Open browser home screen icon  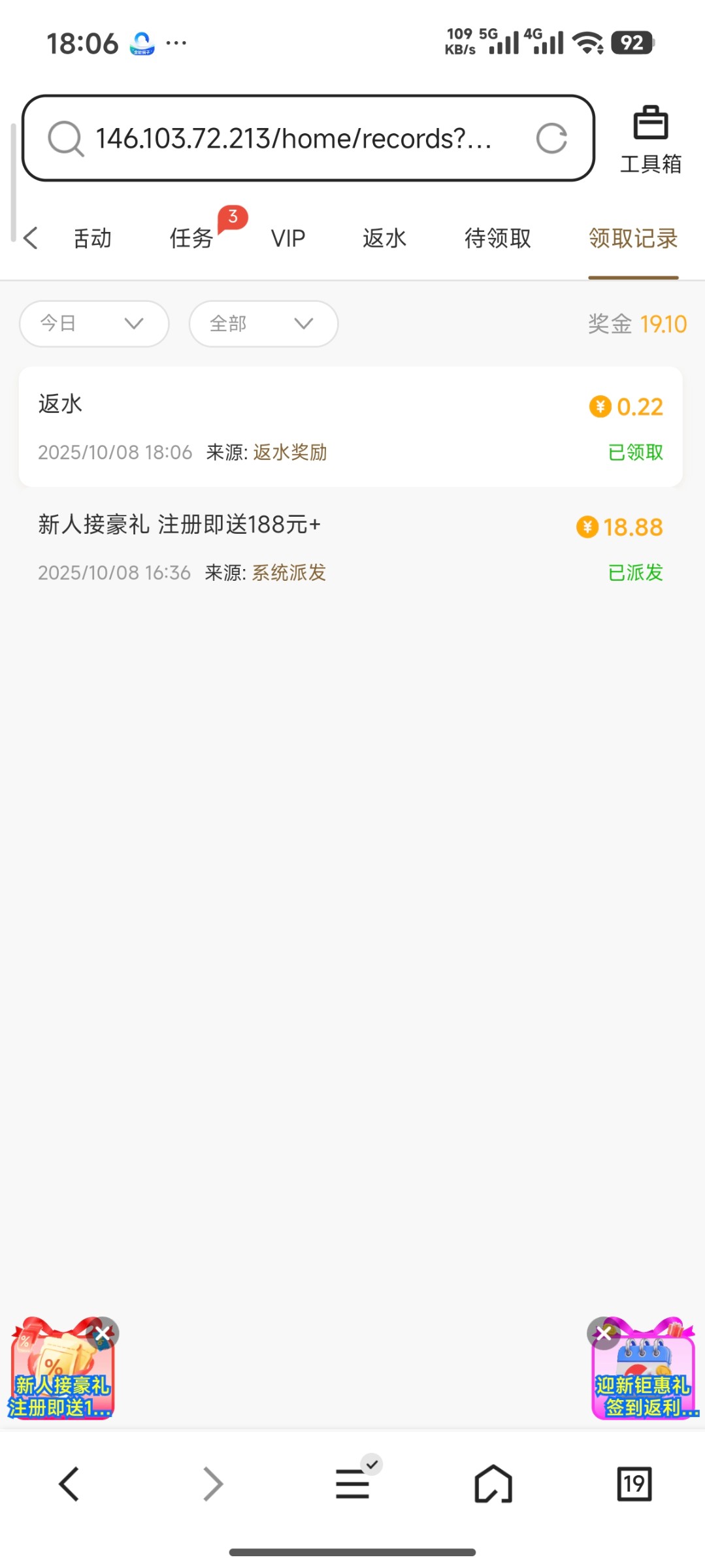(493, 1483)
